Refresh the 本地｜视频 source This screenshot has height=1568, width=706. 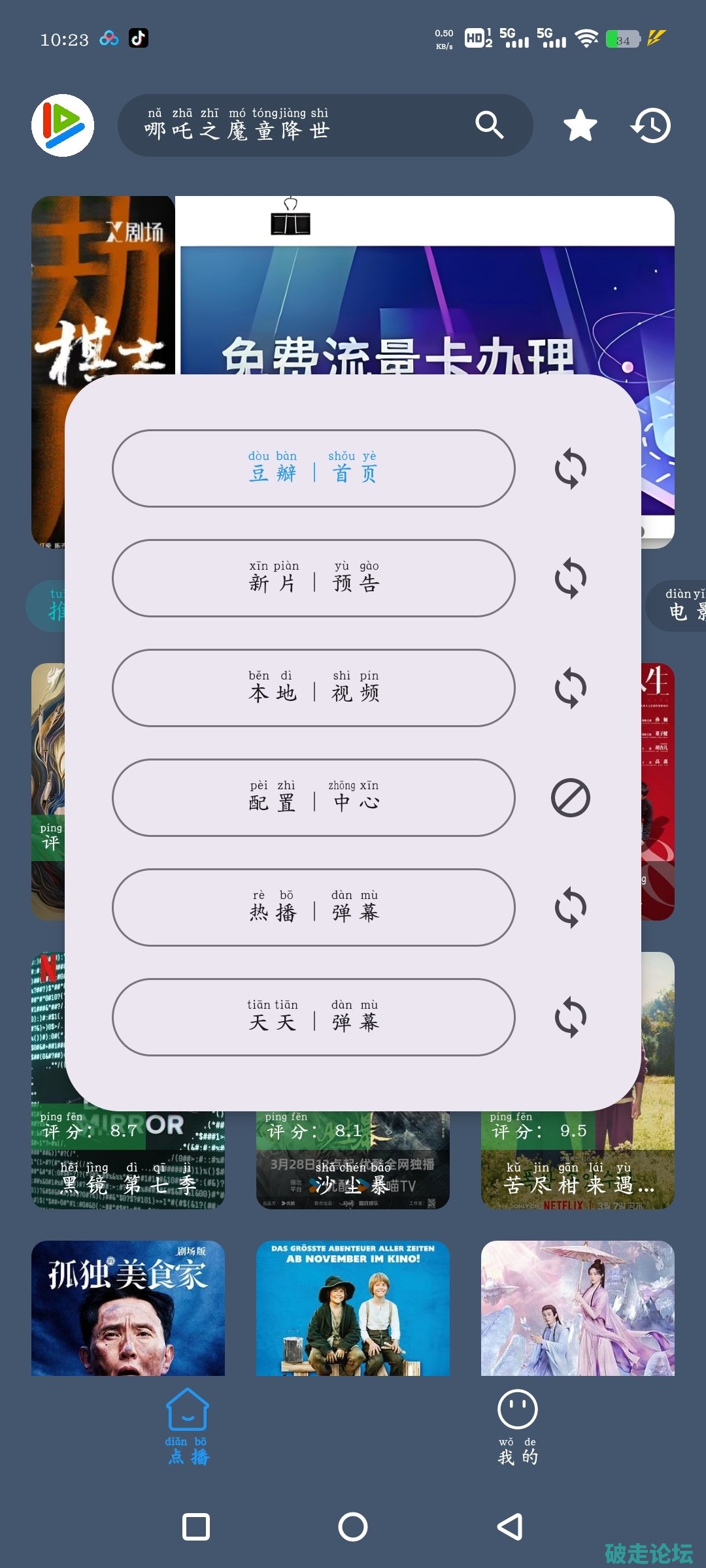(570, 688)
